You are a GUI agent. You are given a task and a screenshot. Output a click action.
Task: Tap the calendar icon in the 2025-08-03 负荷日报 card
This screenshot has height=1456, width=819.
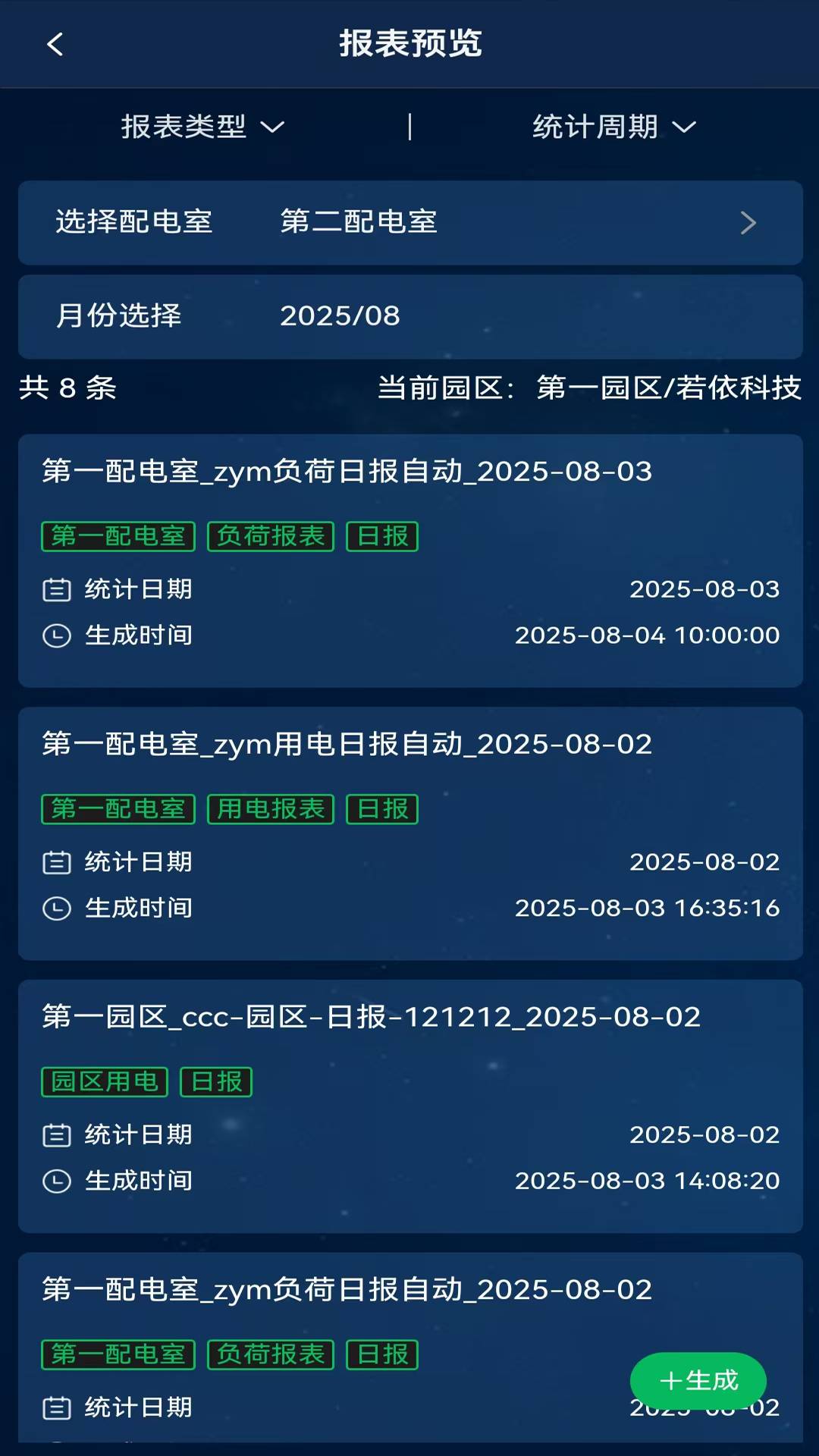56,589
